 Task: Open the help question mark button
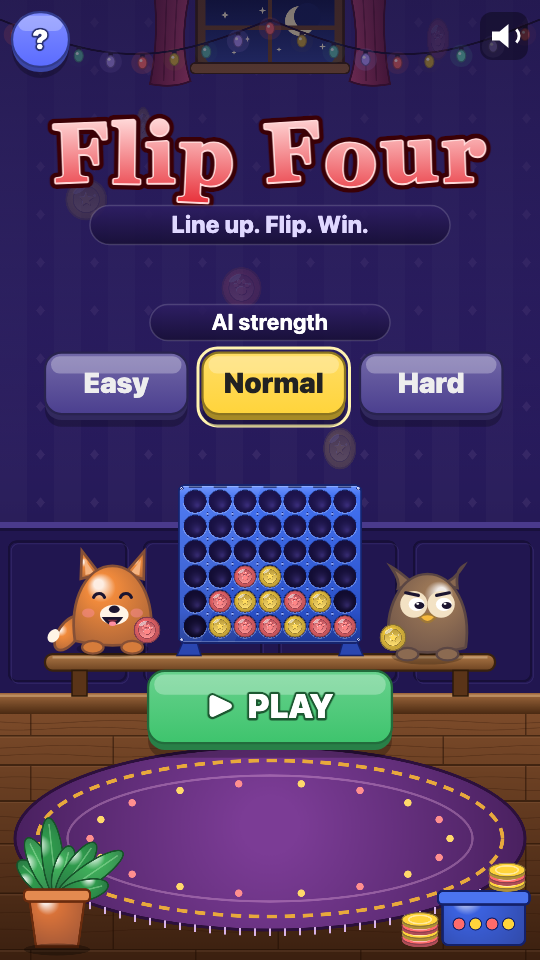40,40
